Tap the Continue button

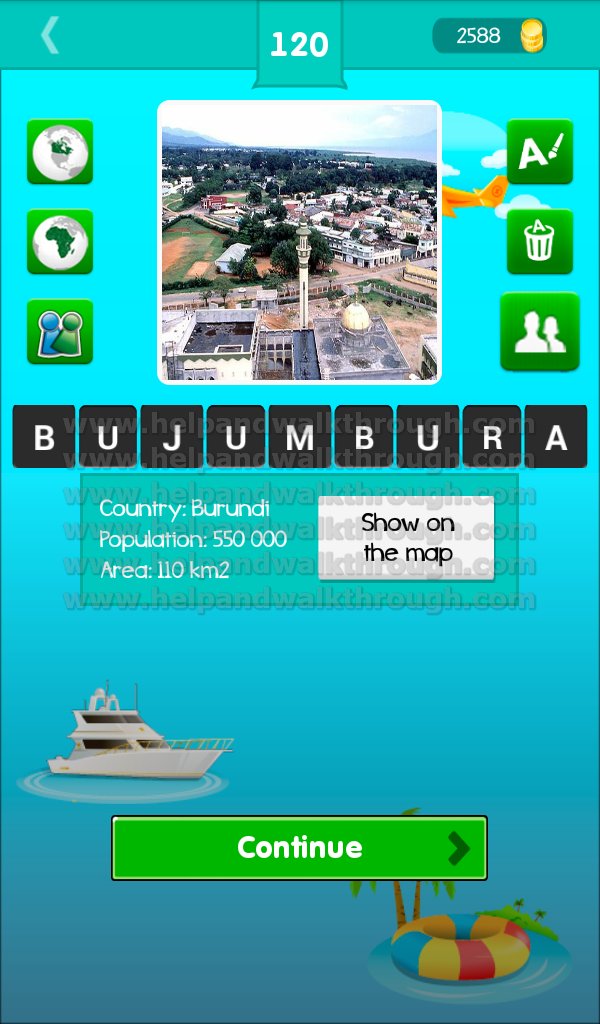tap(300, 848)
